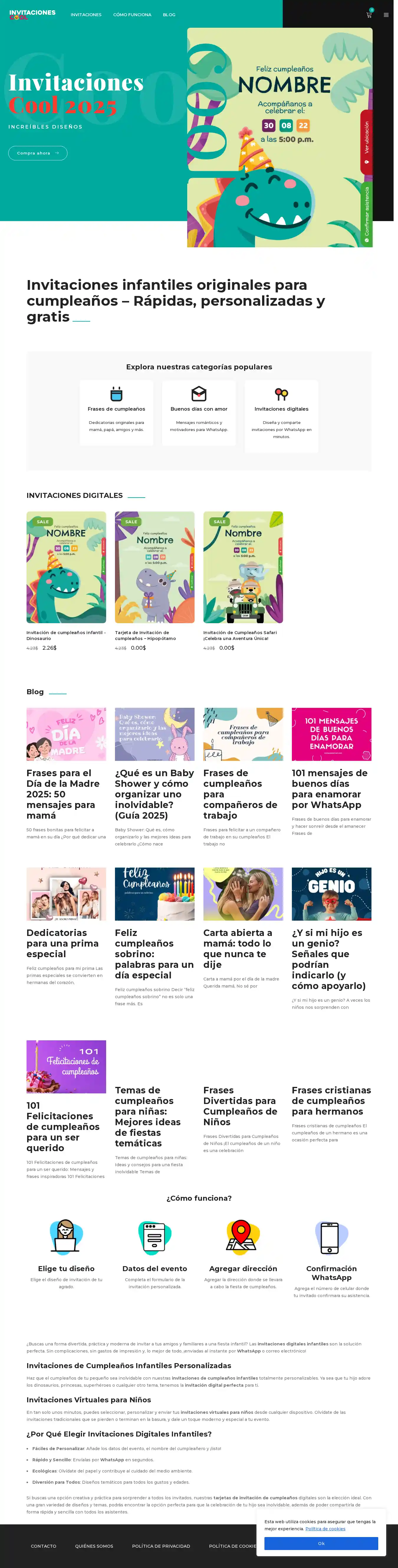Screen dimensions: 398x1568
Task: Tap the Compra ahora button
Action: coord(38,153)
